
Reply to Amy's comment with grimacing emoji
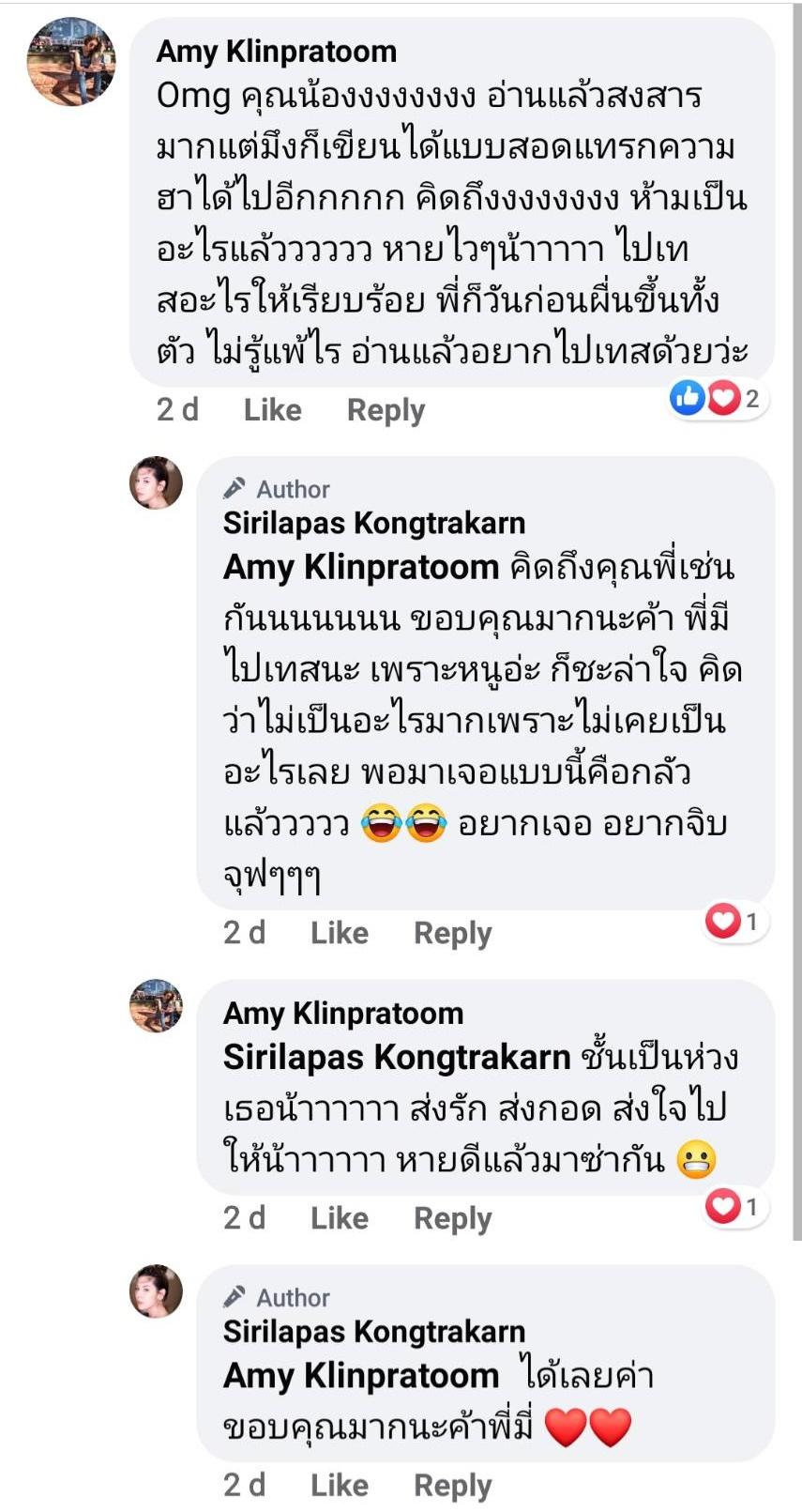click(452, 1218)
